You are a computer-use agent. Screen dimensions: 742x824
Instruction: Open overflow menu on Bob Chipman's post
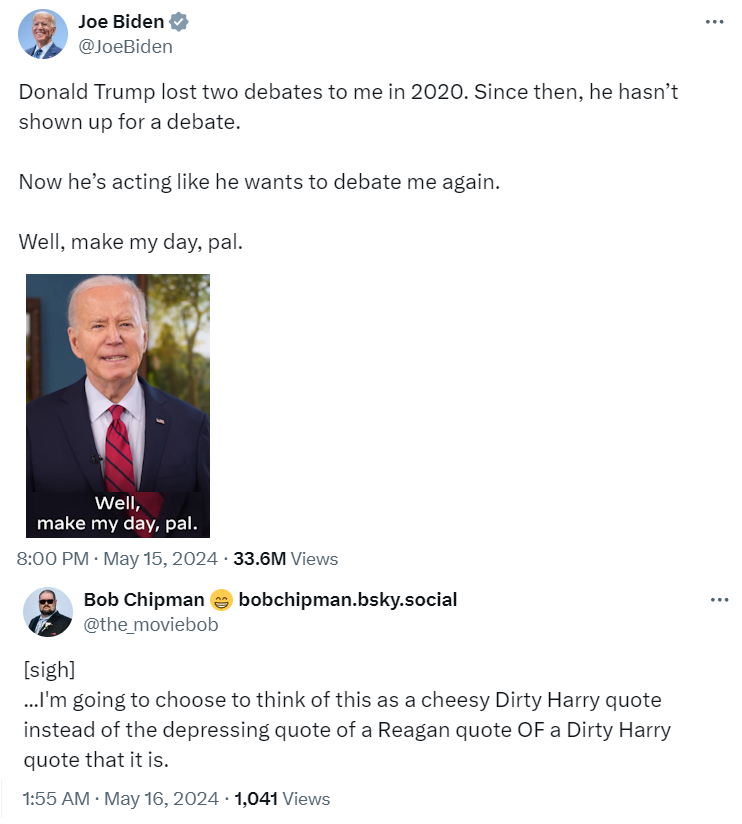pos(719,599)
